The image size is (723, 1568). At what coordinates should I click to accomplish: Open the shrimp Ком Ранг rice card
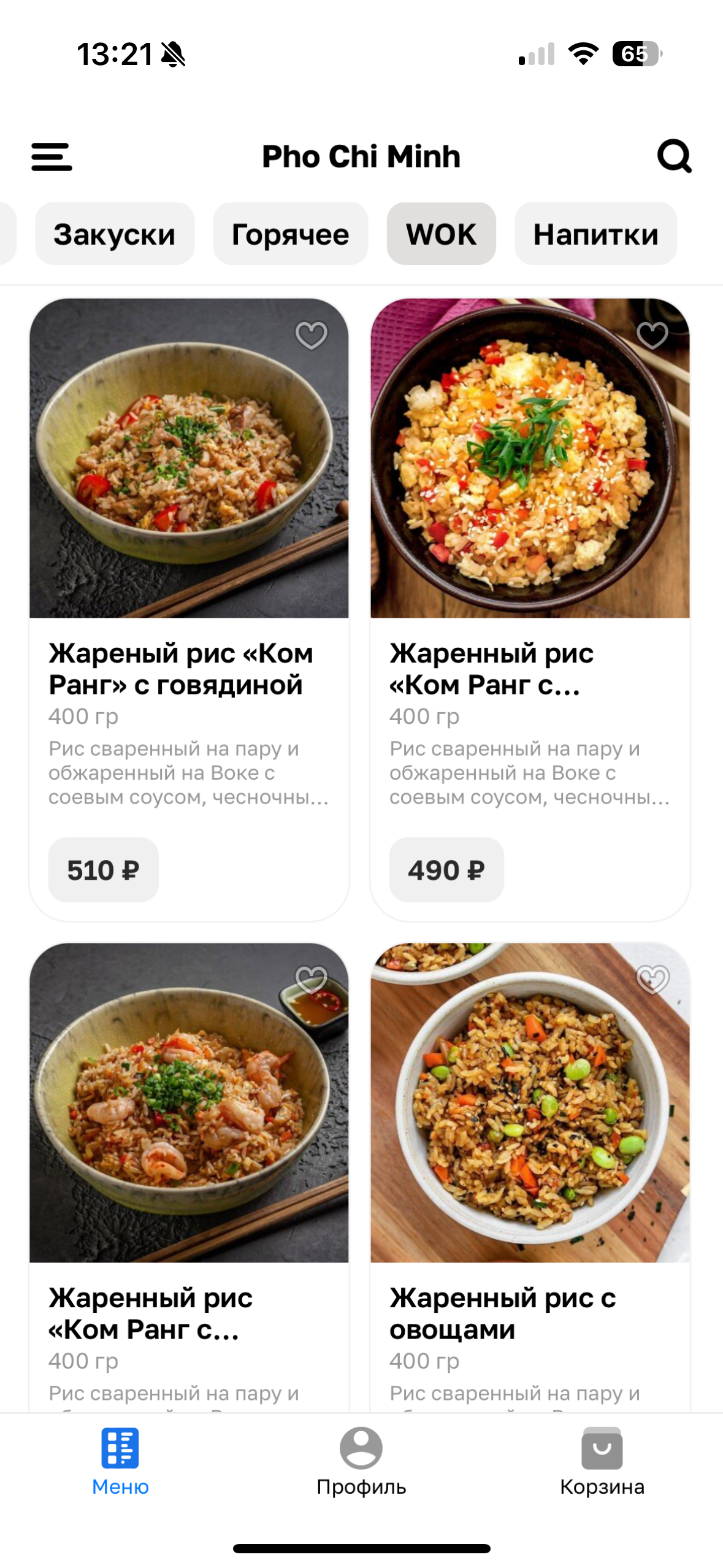pyautogui.click(x=189, y=1313)
